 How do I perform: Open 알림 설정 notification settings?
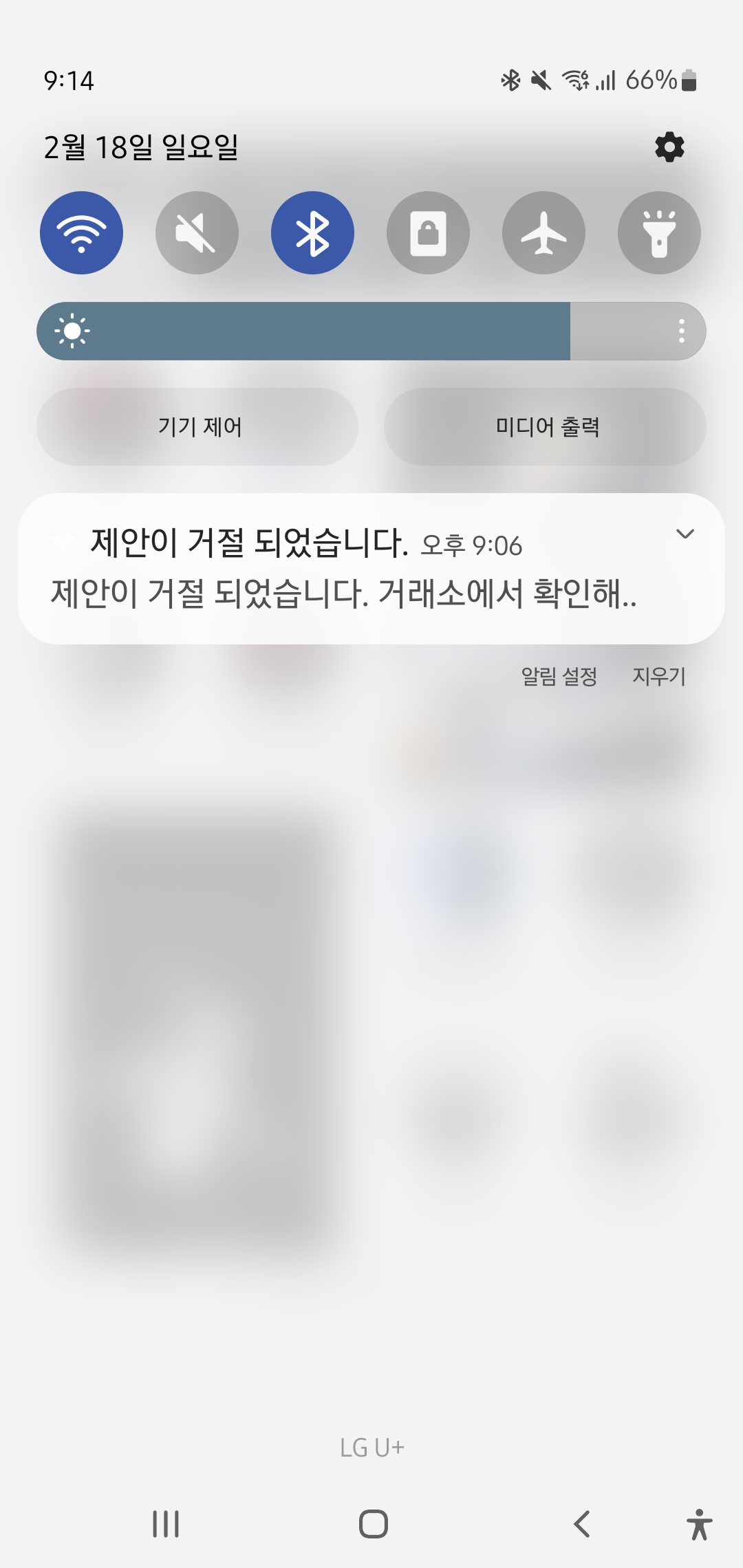(x=559, y=677)
